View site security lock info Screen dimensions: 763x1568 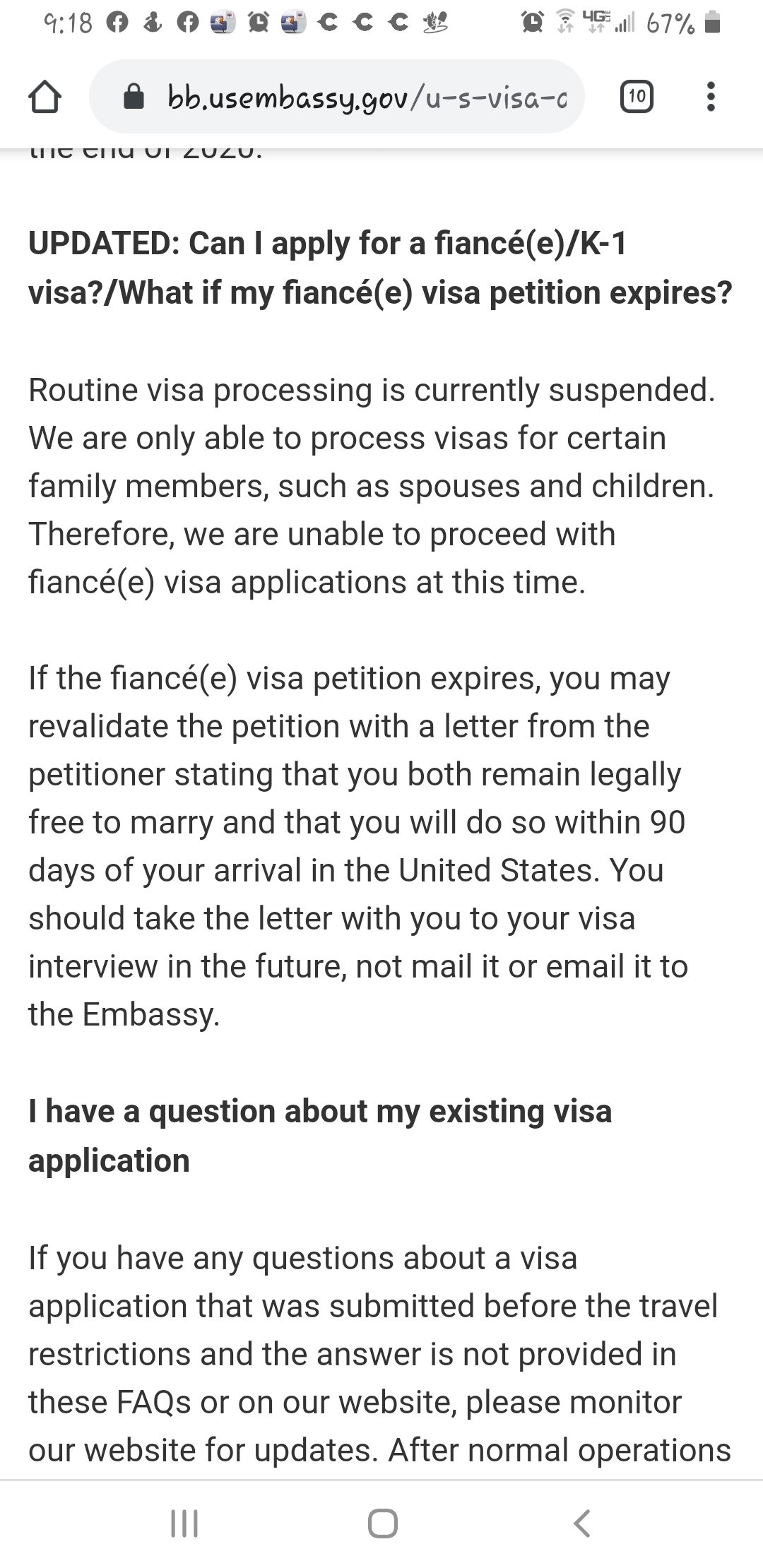point(134,97)
